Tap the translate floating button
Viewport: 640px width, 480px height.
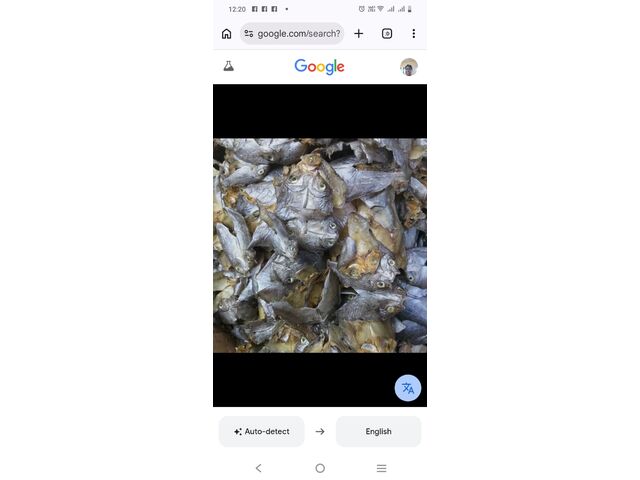(408, 388)
